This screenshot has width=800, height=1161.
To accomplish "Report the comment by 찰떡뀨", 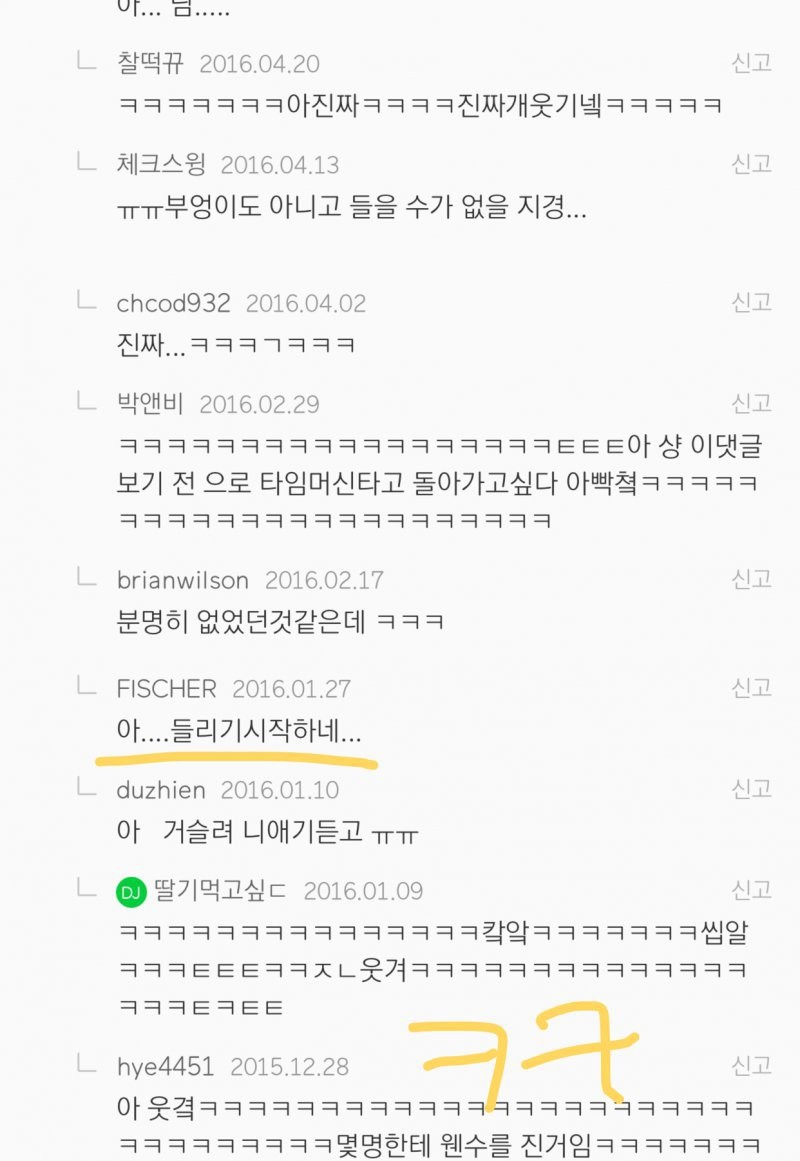I will [x=751, y=63].
